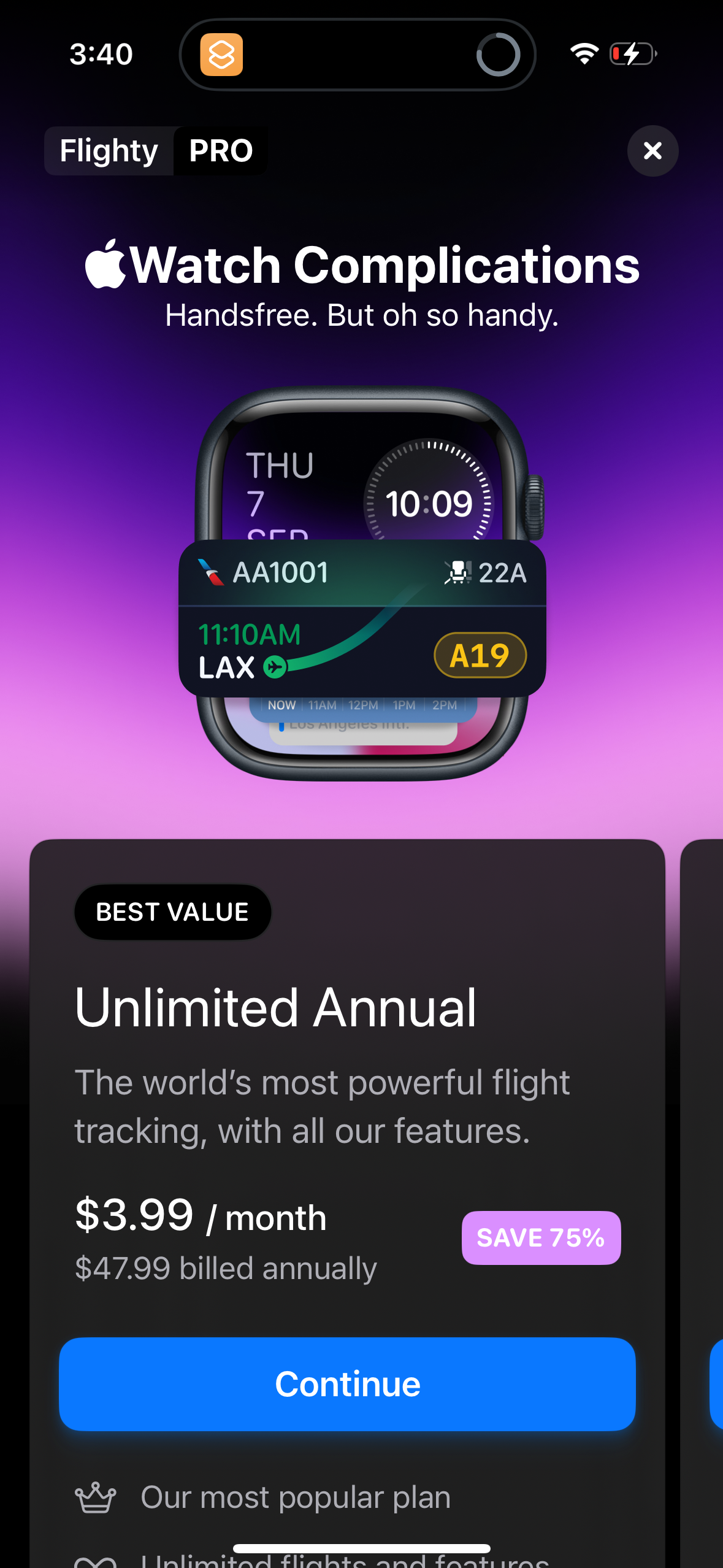This screenshot has width=723, height=1568.
Task: Select the PRO label in the Flighty badge
Action: [x=220, y=151]
